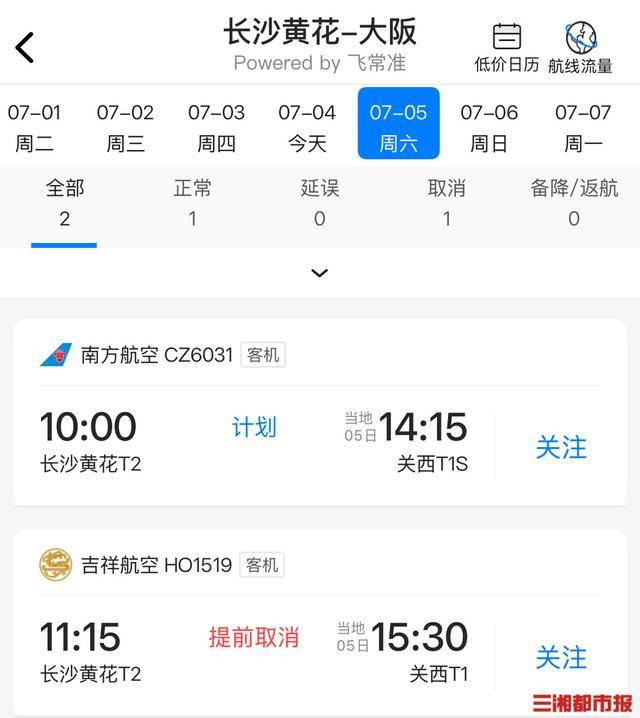Filter flights by 延误 status
The width and height of the screenshot is (640, 718).
click(x=319, y=203)
